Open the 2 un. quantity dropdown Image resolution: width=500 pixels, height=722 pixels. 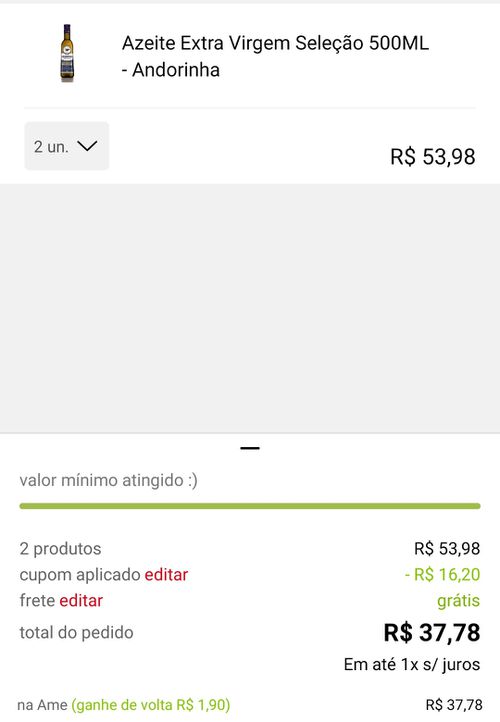tap(67, 146)
